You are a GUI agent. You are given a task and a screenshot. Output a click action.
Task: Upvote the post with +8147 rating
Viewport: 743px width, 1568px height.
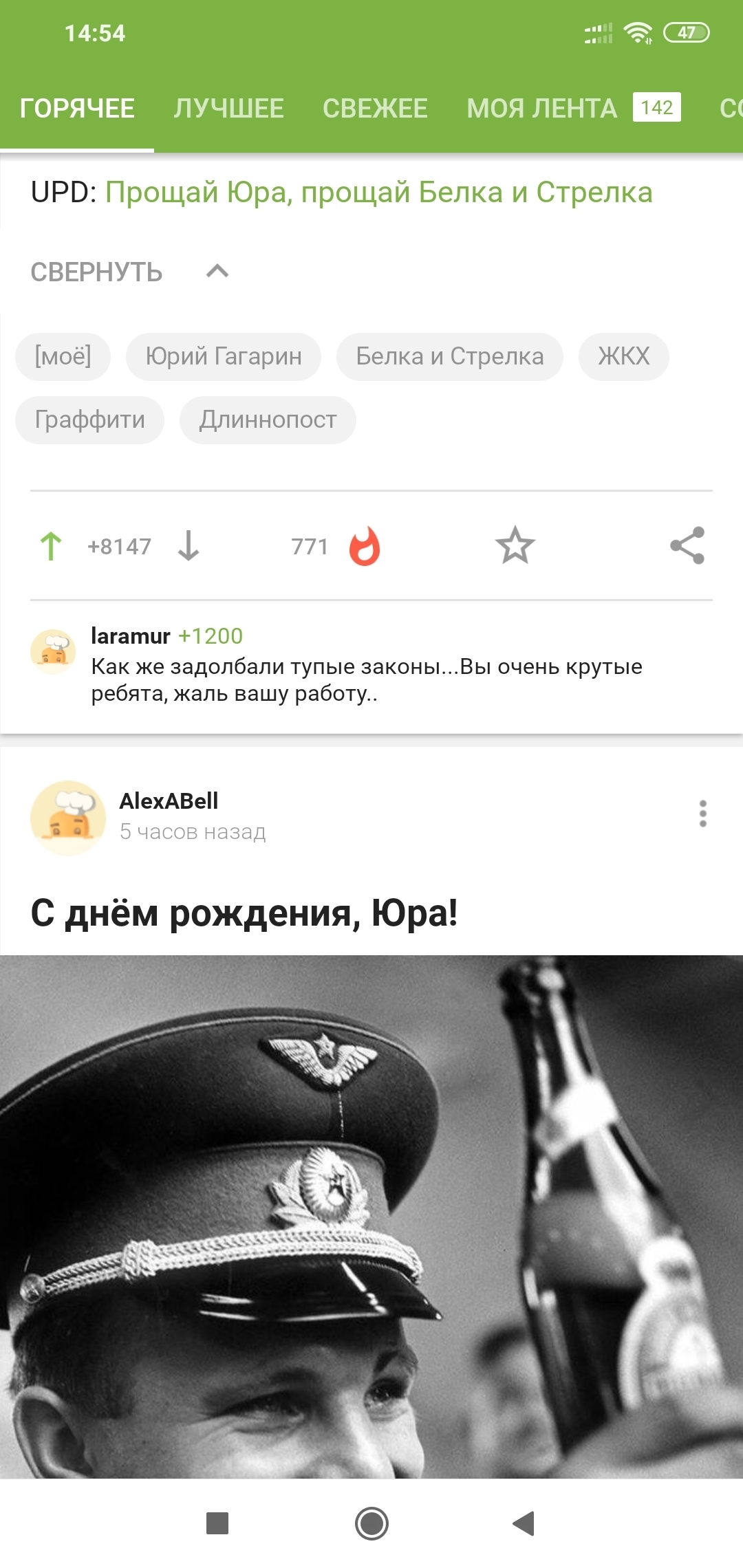click(x=51, y=546)
